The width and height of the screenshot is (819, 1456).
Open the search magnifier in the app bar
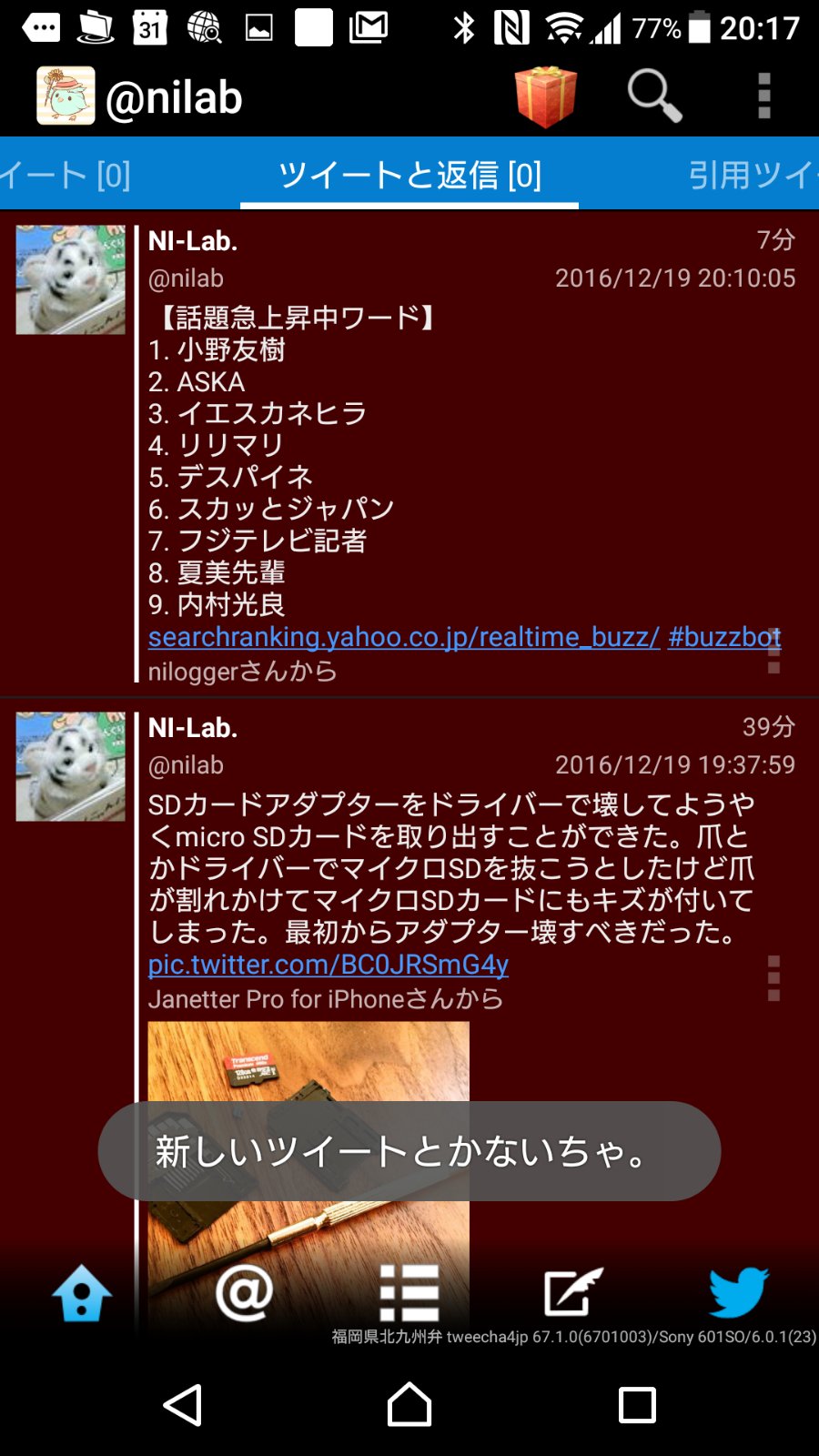[654, 96]
